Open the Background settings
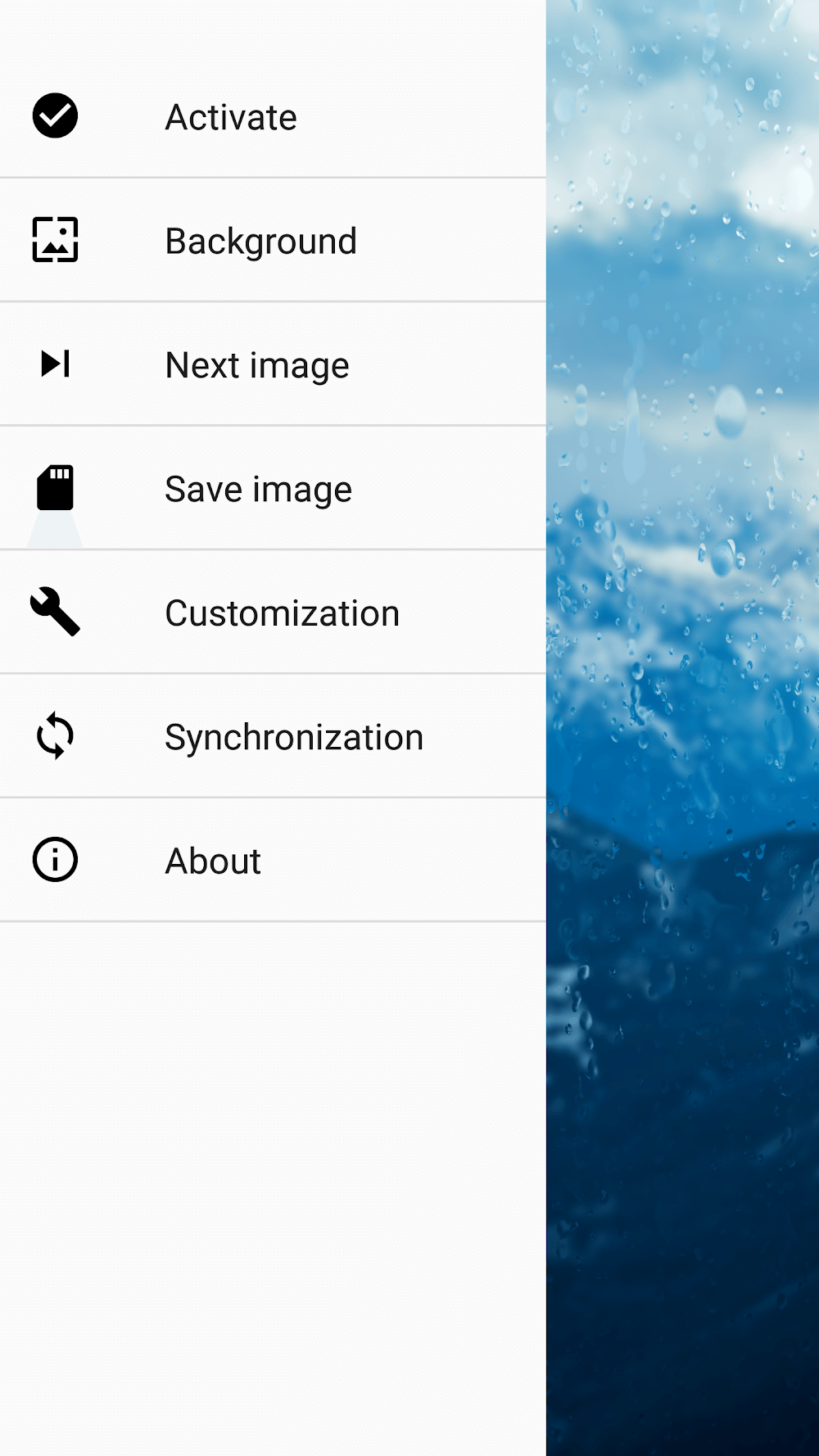819x1456 pixels. [260, 242]
